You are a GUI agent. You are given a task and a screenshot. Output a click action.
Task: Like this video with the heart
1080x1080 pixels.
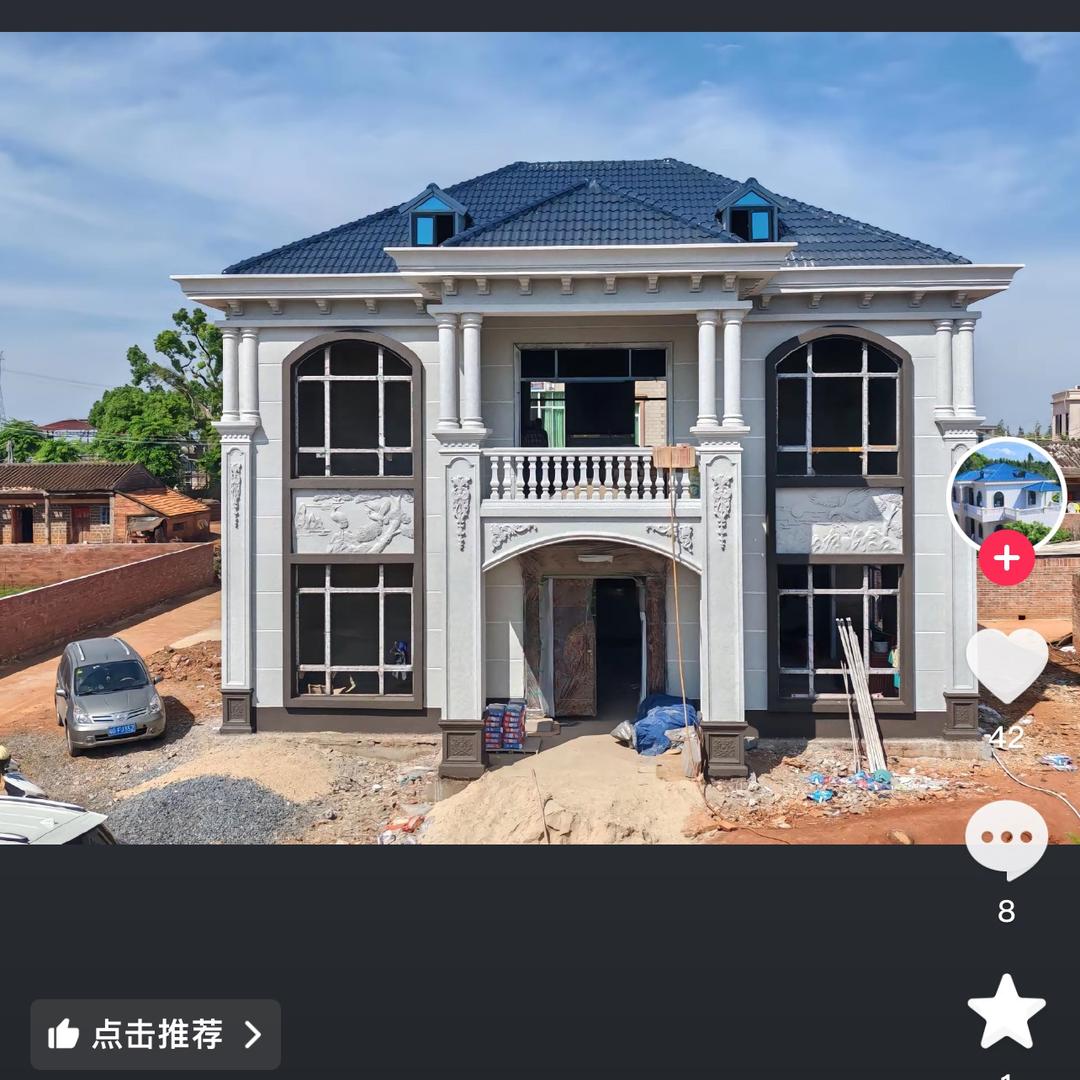tap(1006, 664)
